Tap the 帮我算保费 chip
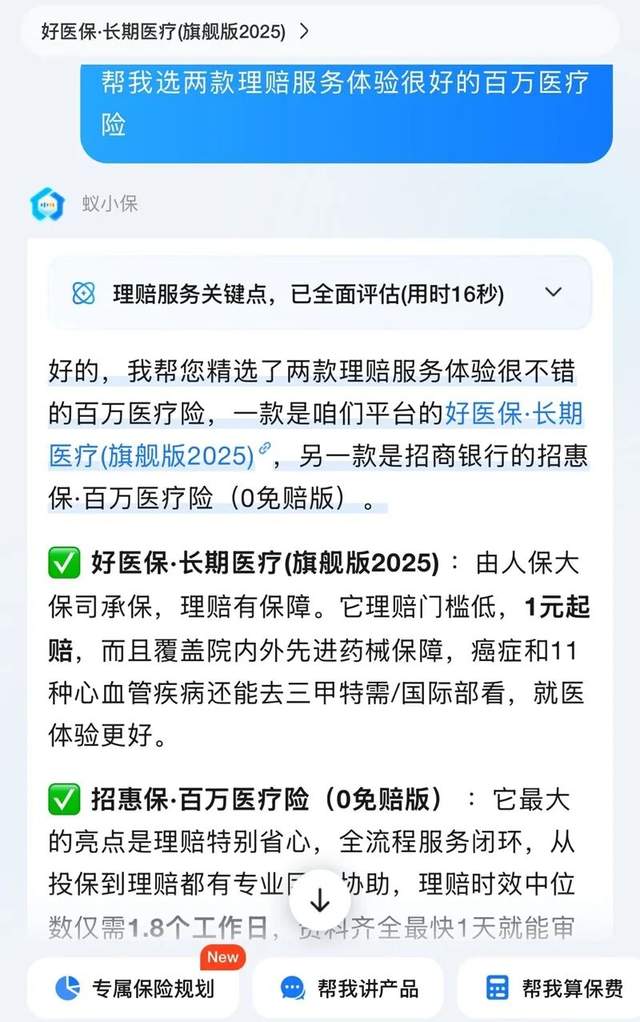Viewport: 640px width, 1022px height. (555, 989)
